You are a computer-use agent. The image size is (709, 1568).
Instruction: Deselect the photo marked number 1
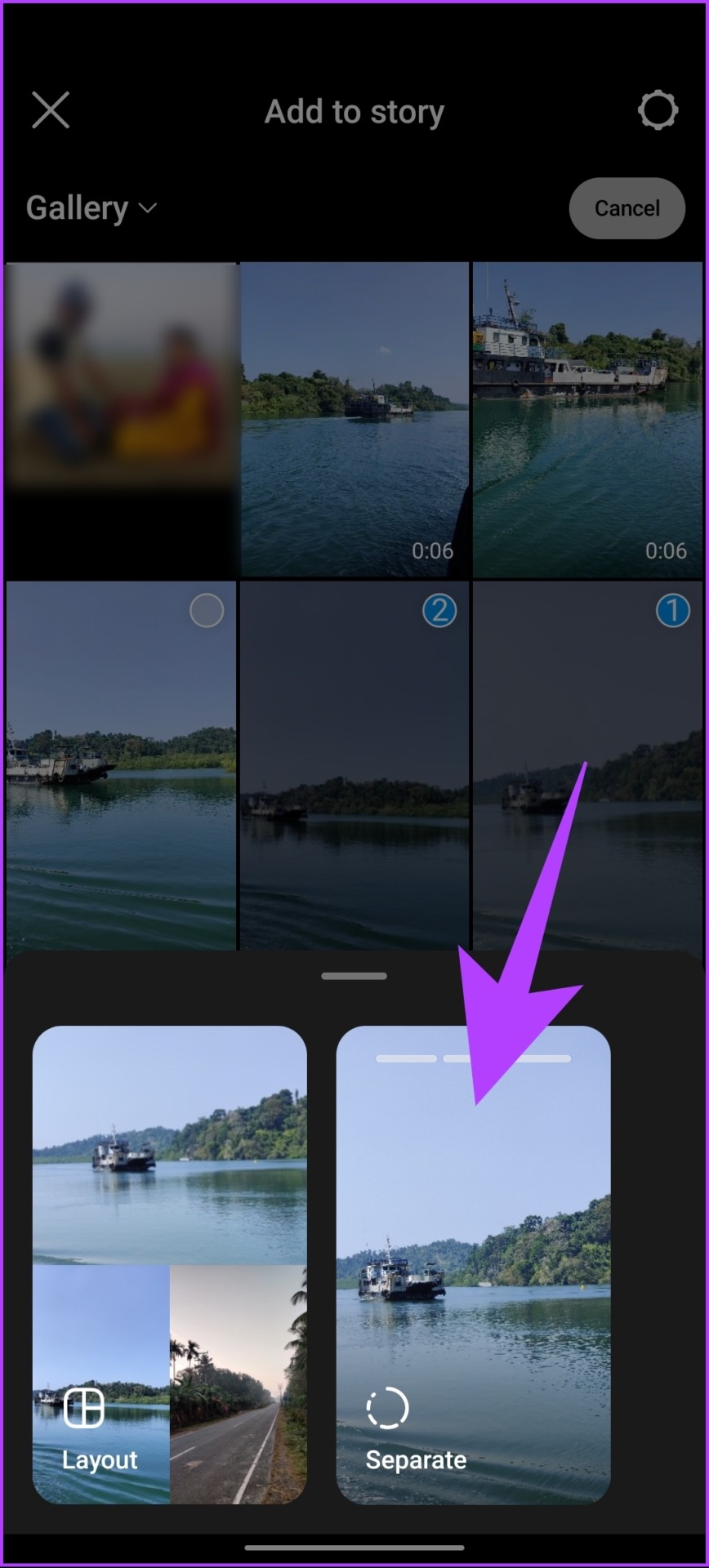(x=672, y=611)
